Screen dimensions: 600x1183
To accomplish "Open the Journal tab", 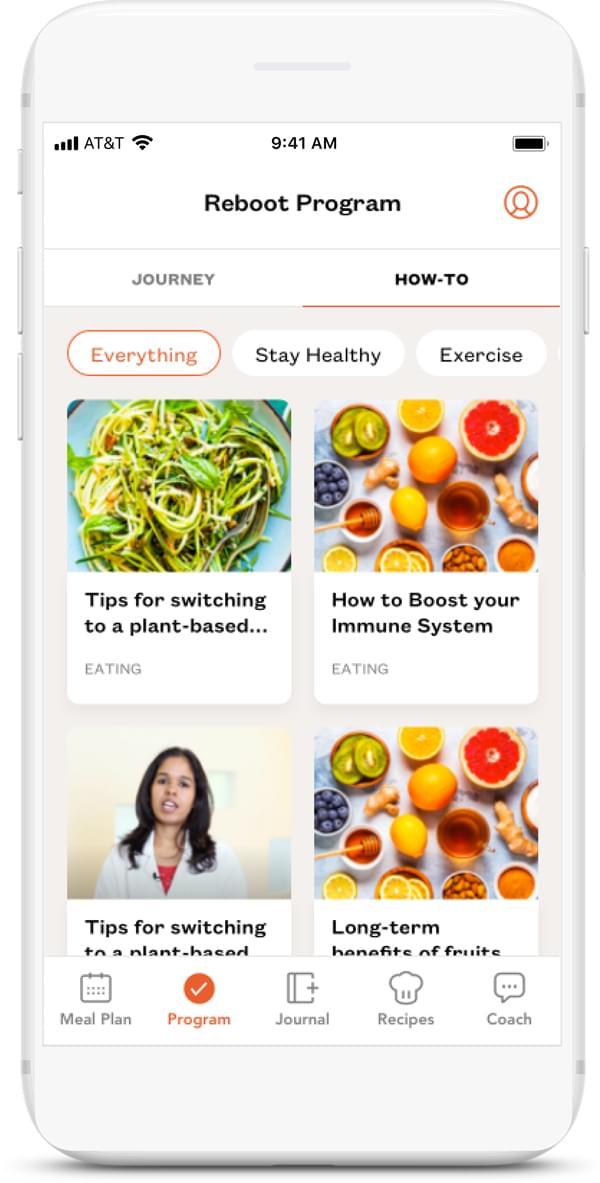I will point(302,1000).
